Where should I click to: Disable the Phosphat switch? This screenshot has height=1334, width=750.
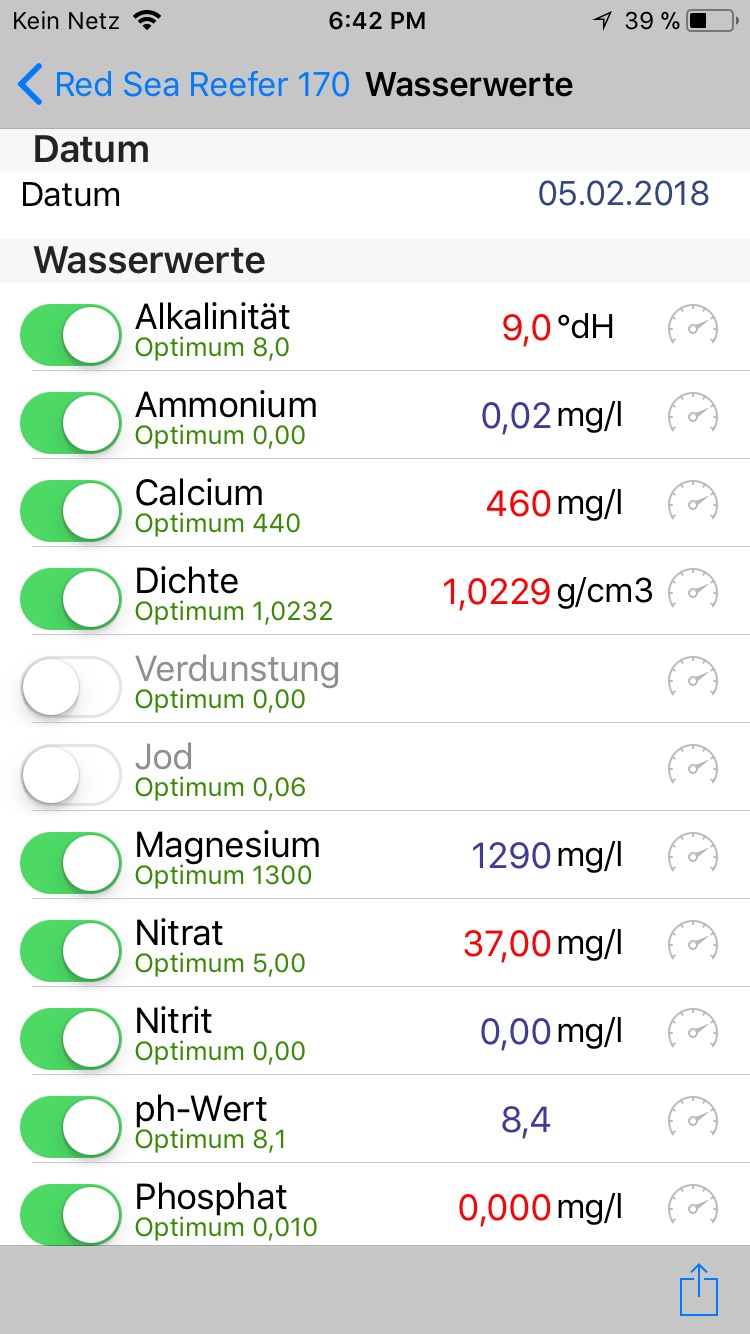(71, 1213)
